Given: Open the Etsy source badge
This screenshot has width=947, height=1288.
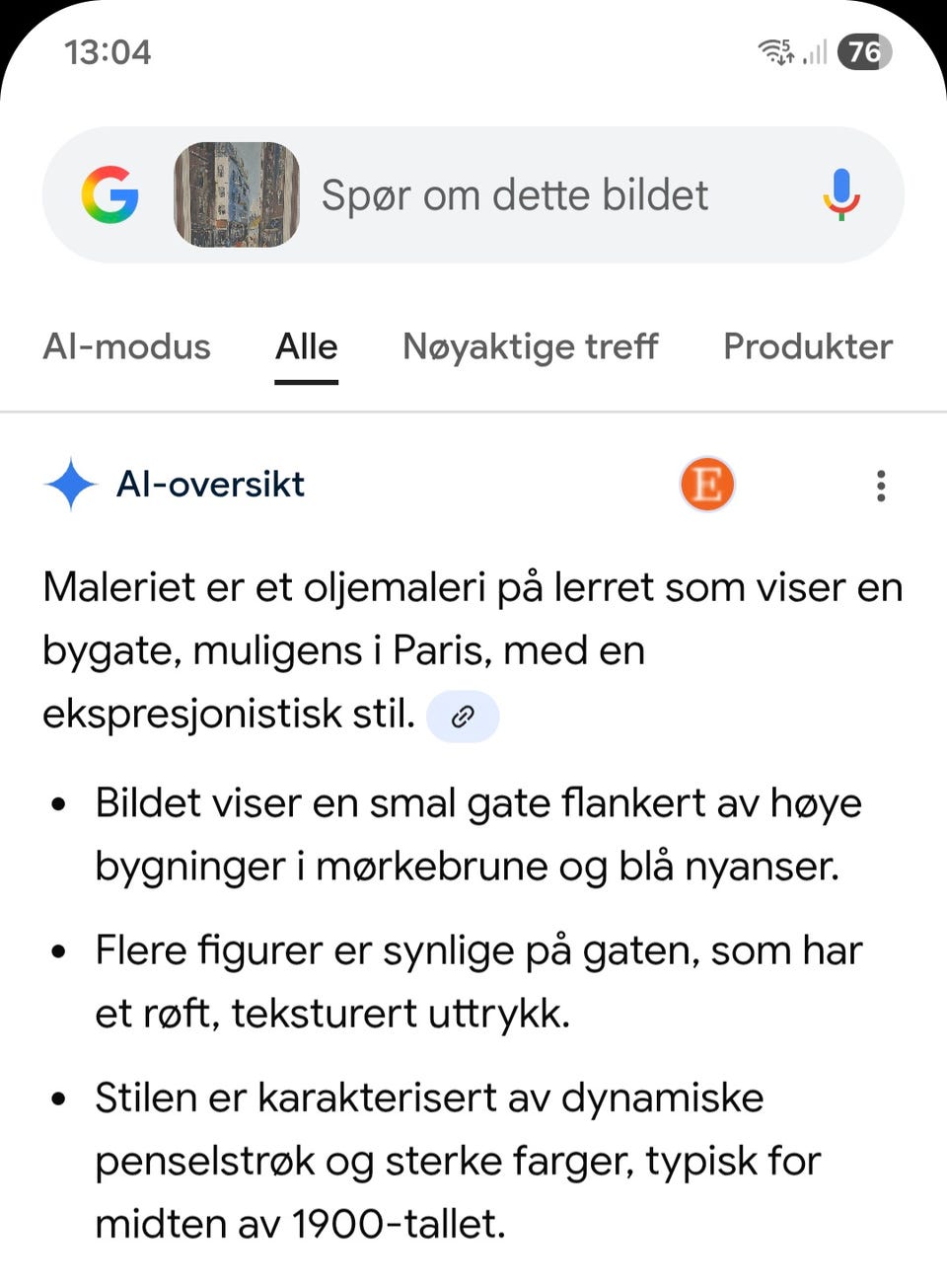Looking at the screenshot, I should [706, 485].
